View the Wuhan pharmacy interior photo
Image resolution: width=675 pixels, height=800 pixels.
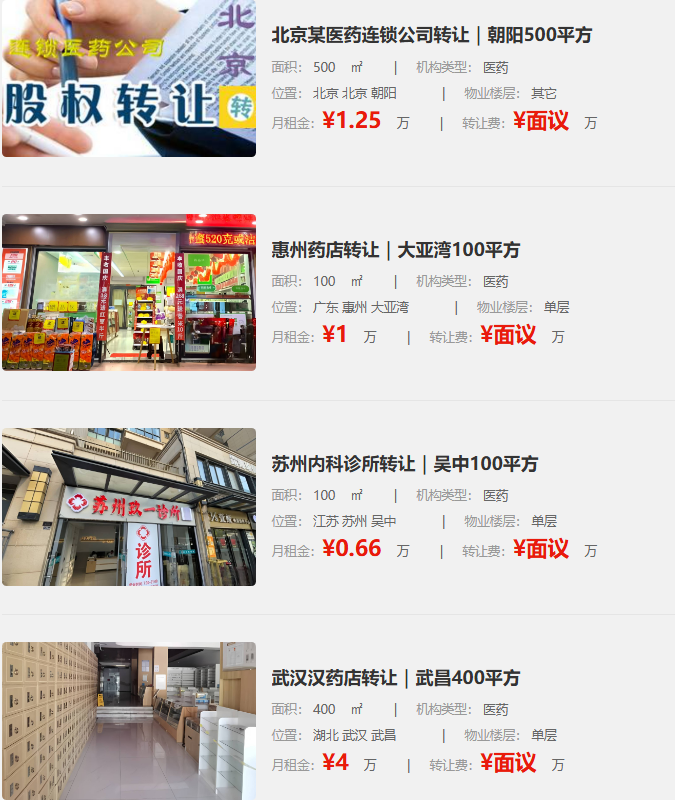point(129,720)
